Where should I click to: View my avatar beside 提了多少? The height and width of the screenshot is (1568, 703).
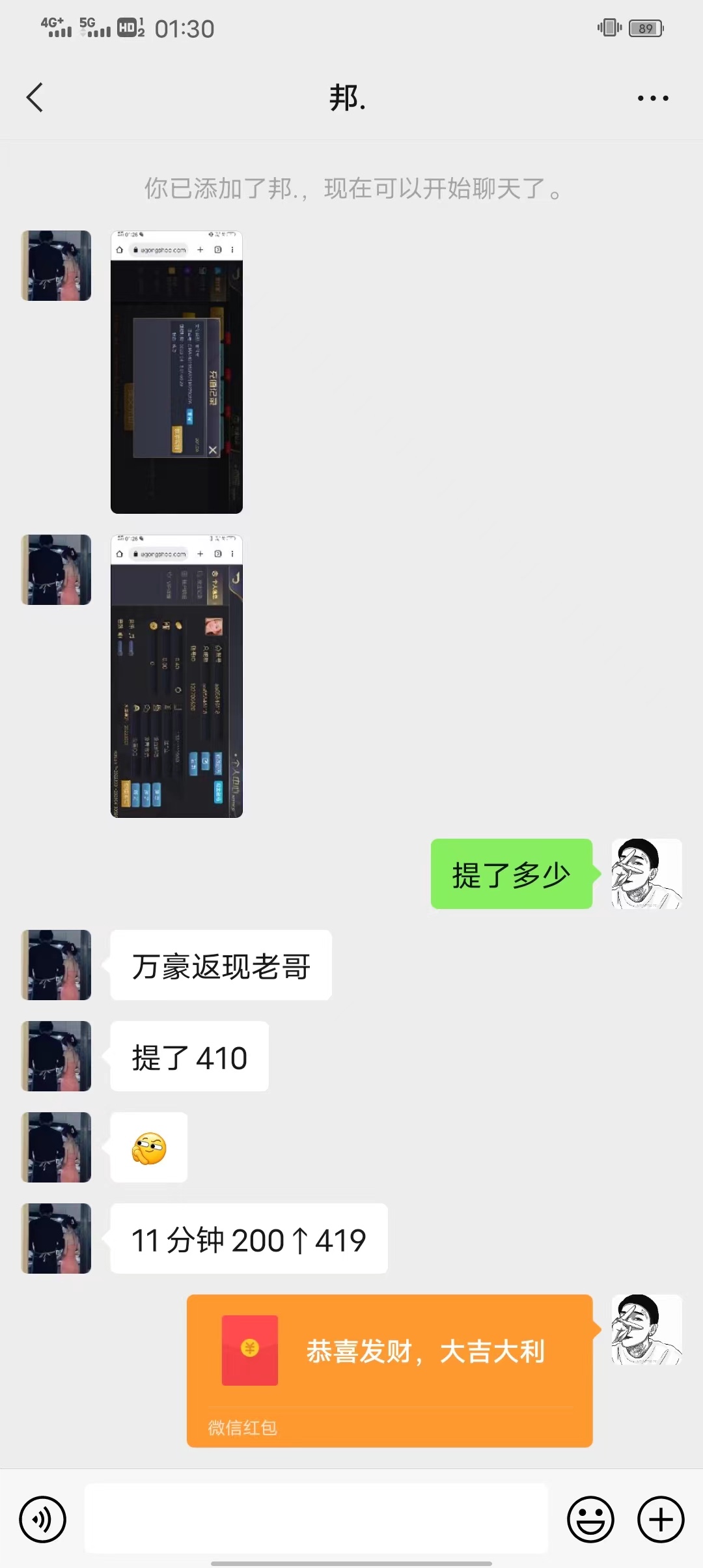tap(646, 874)
